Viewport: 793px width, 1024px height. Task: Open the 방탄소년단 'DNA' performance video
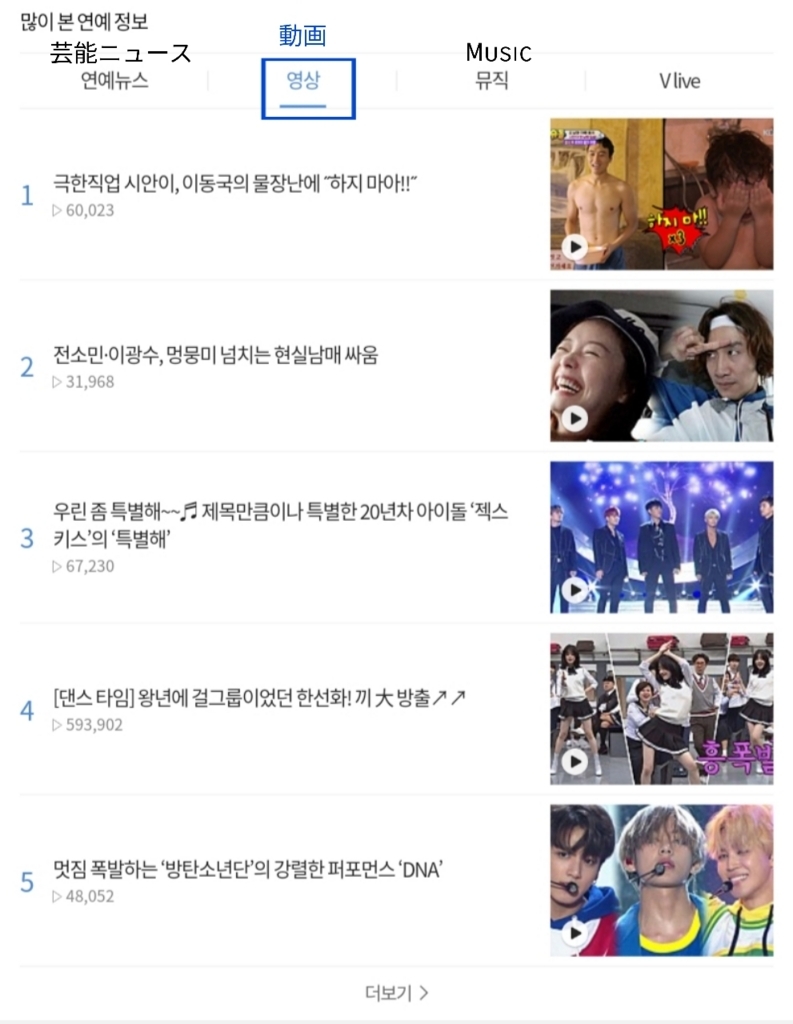[x=248, y=870]
